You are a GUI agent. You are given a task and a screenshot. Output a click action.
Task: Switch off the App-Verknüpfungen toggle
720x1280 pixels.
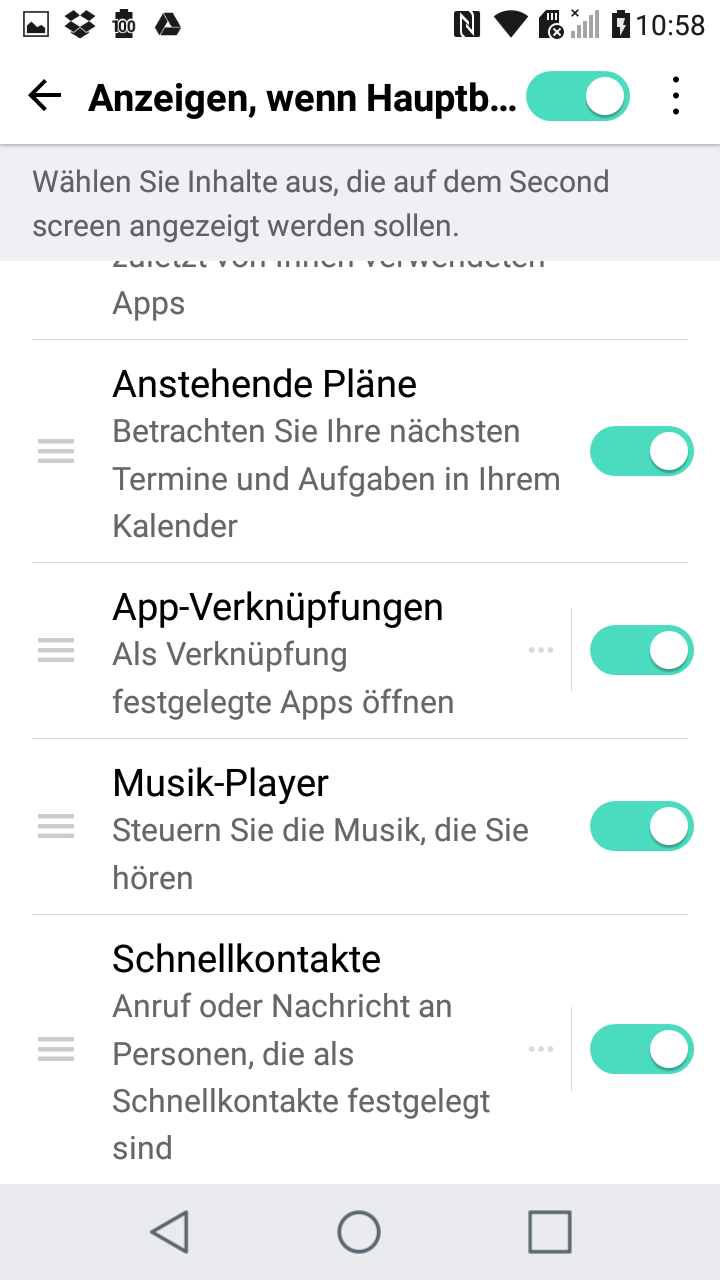[x=641, y=650]
